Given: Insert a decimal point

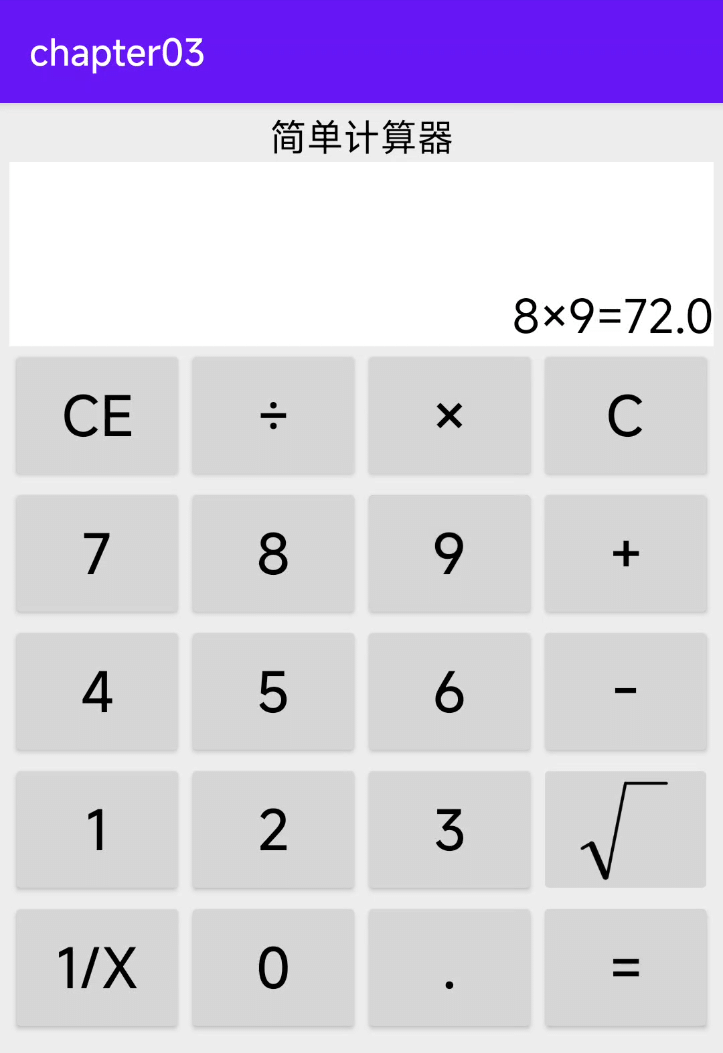Looking at the screenshot, I should (449, 967).
